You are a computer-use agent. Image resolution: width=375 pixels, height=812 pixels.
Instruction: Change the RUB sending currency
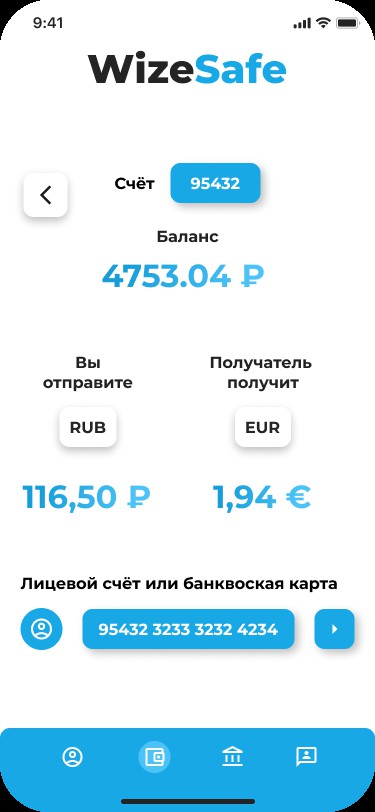click(x=88, y=428)
